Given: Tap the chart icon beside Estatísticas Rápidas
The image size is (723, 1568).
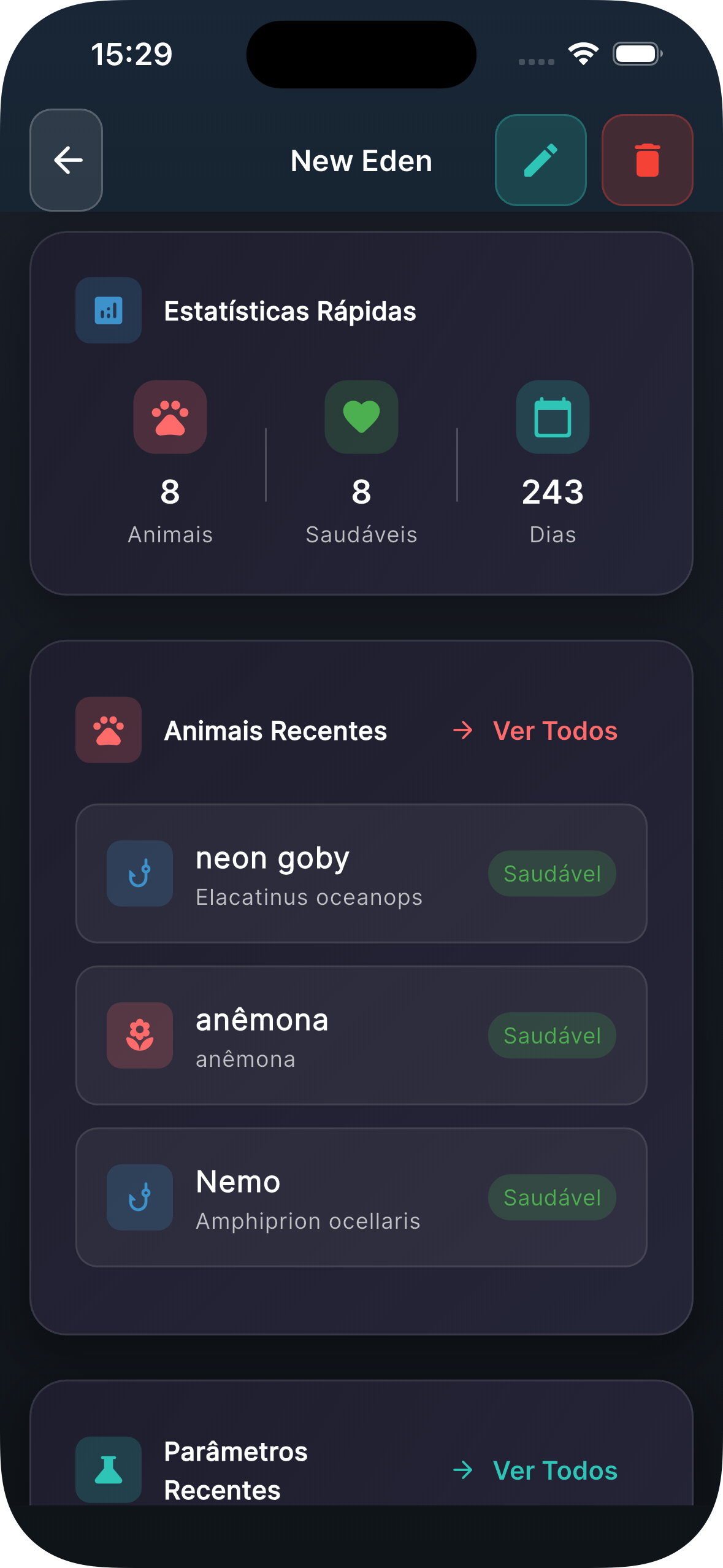Looking at the screenshot, I should click(108, 310).
